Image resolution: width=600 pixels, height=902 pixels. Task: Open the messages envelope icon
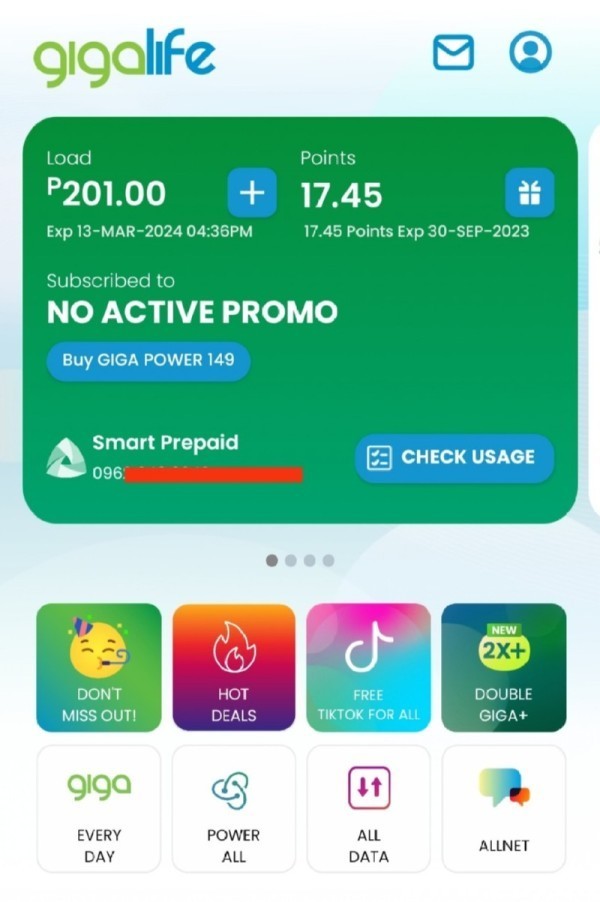(453, 52)
